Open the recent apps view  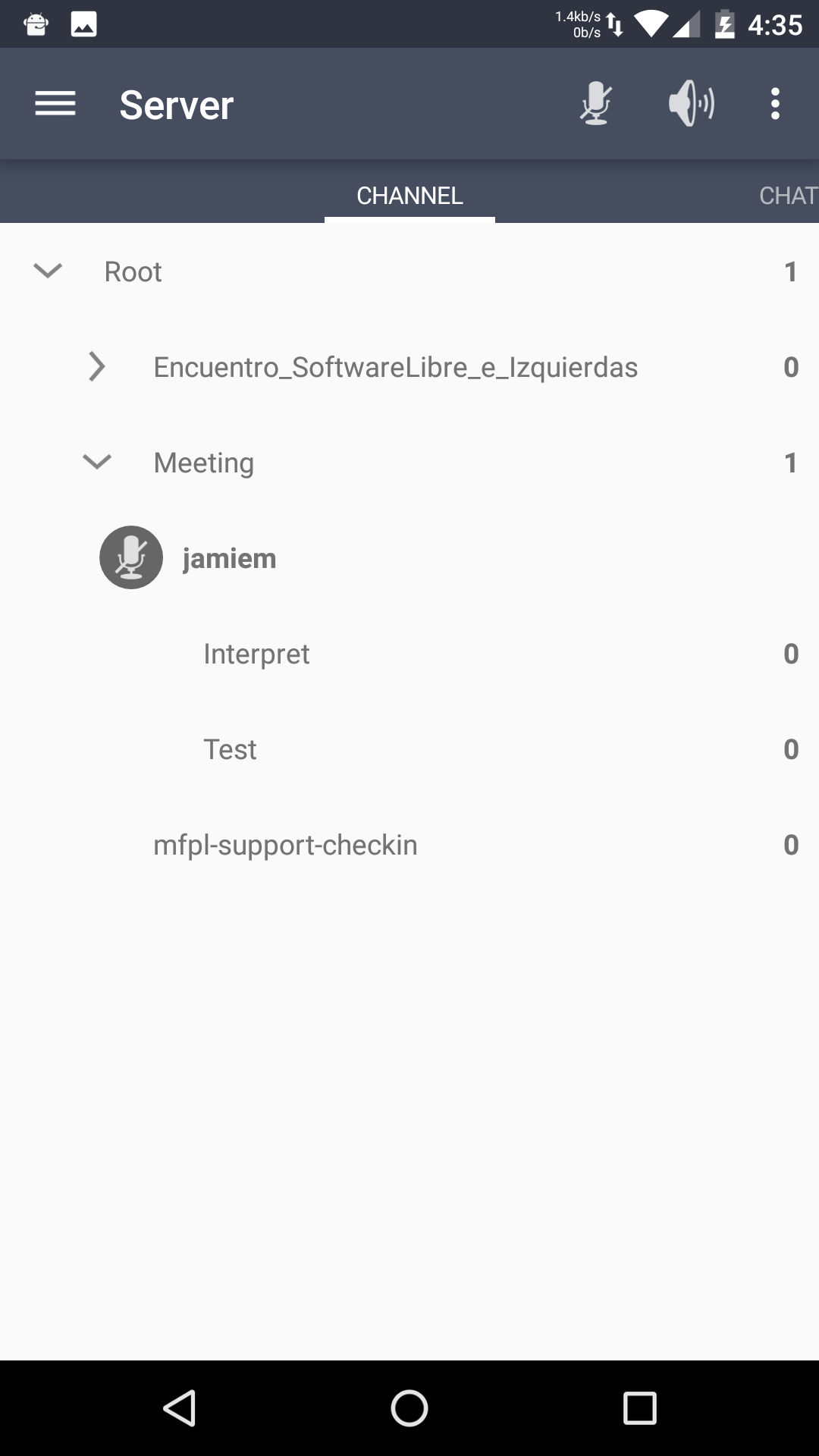pyautogui.click(x=639, y=1408)
